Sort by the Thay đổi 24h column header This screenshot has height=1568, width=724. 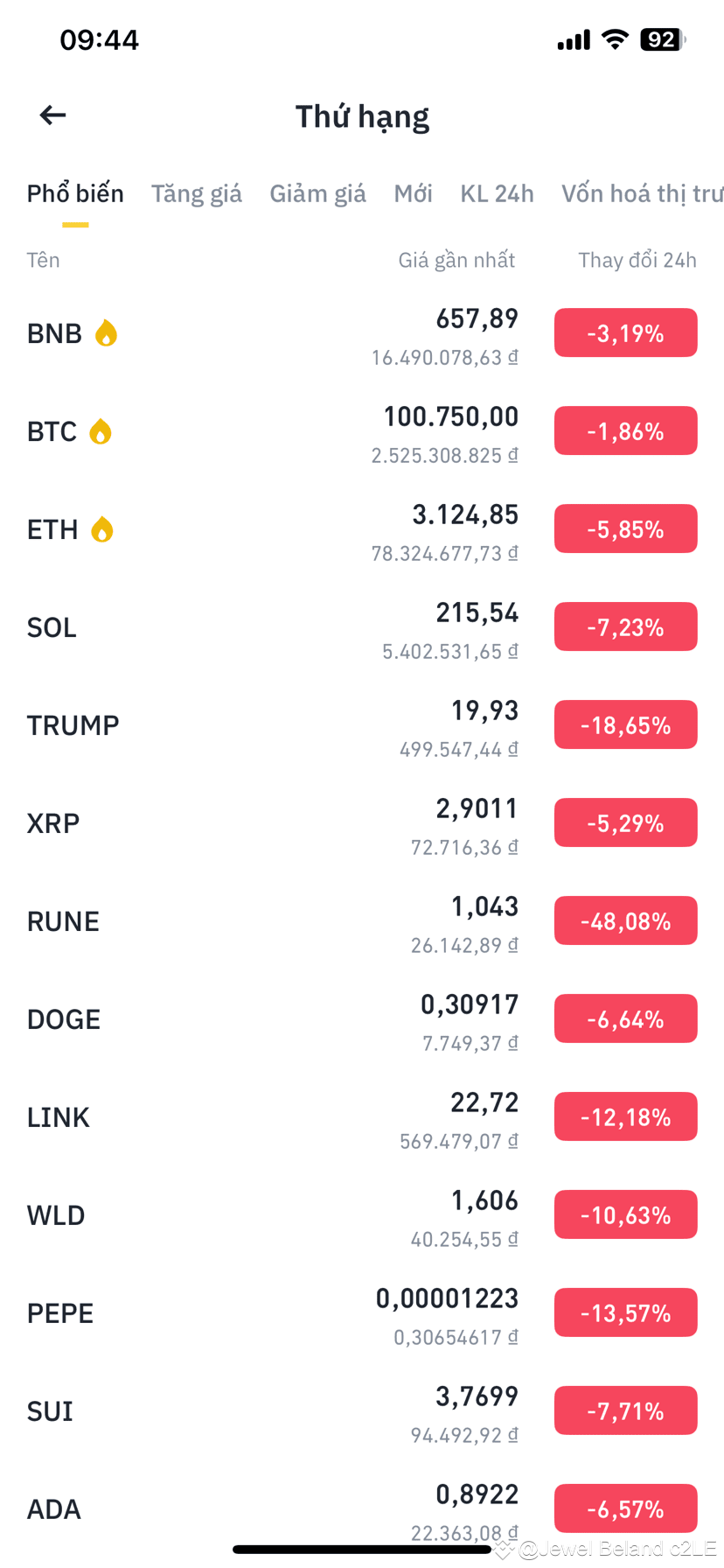pos(637,259)
